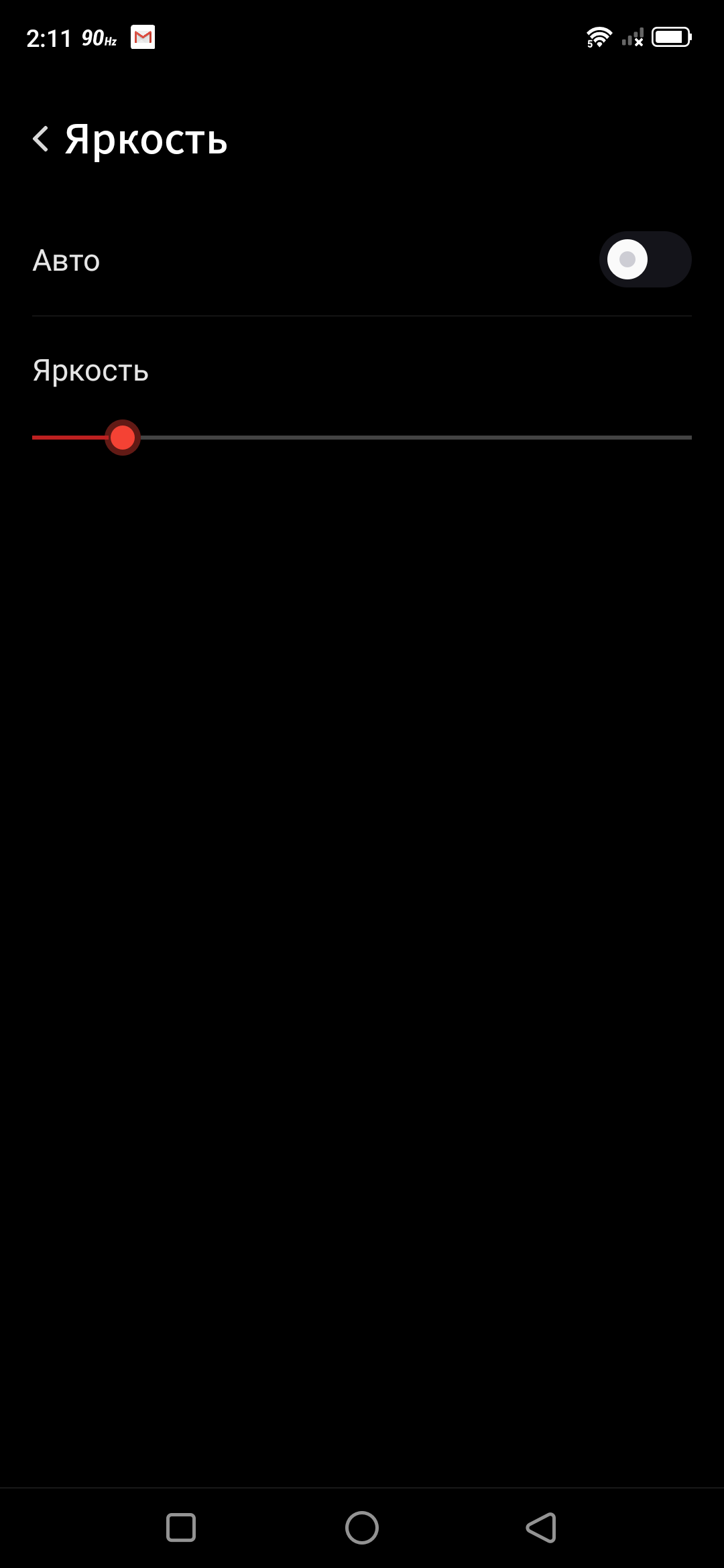
Task: Open recent apps from navigation bar
Action: point(181,1528)
